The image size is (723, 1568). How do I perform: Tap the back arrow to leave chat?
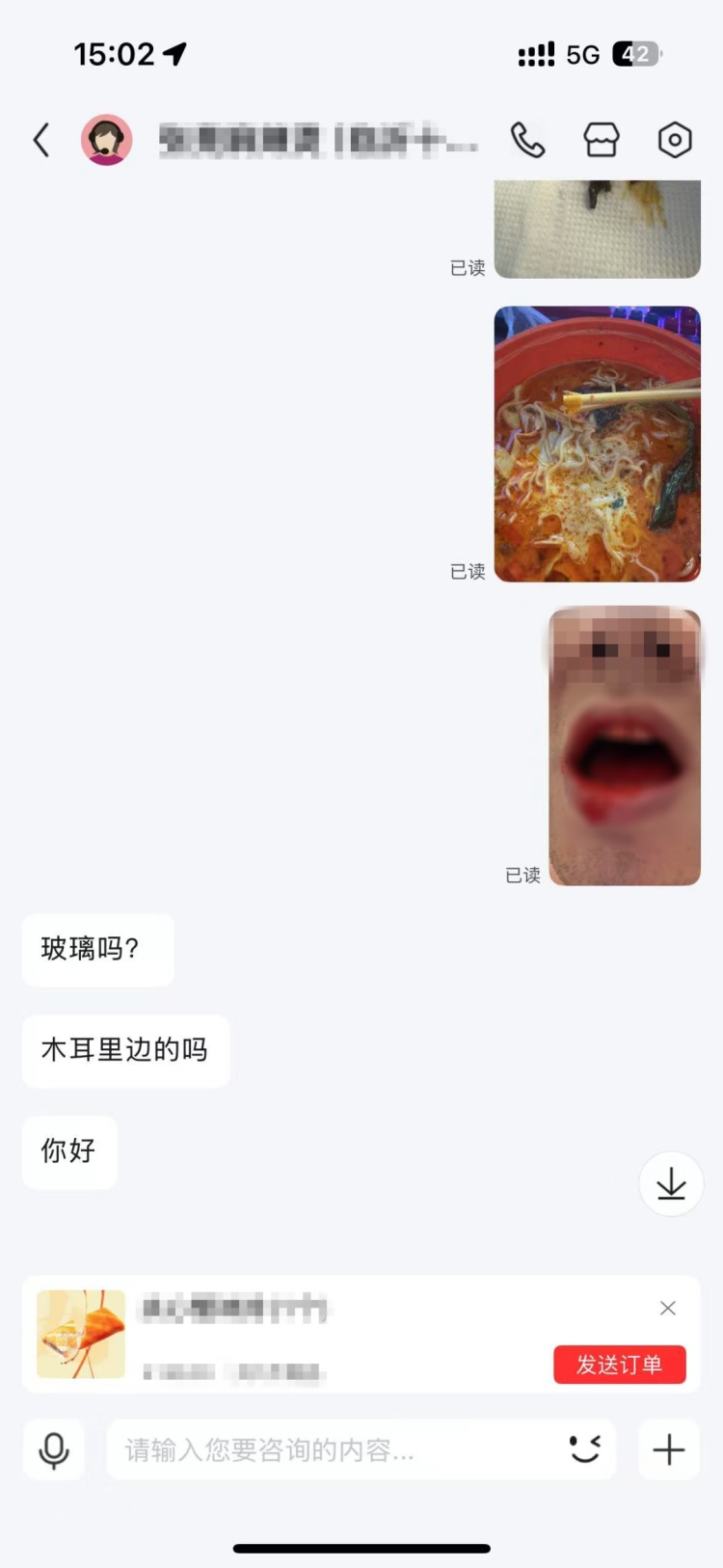point(40,139)
